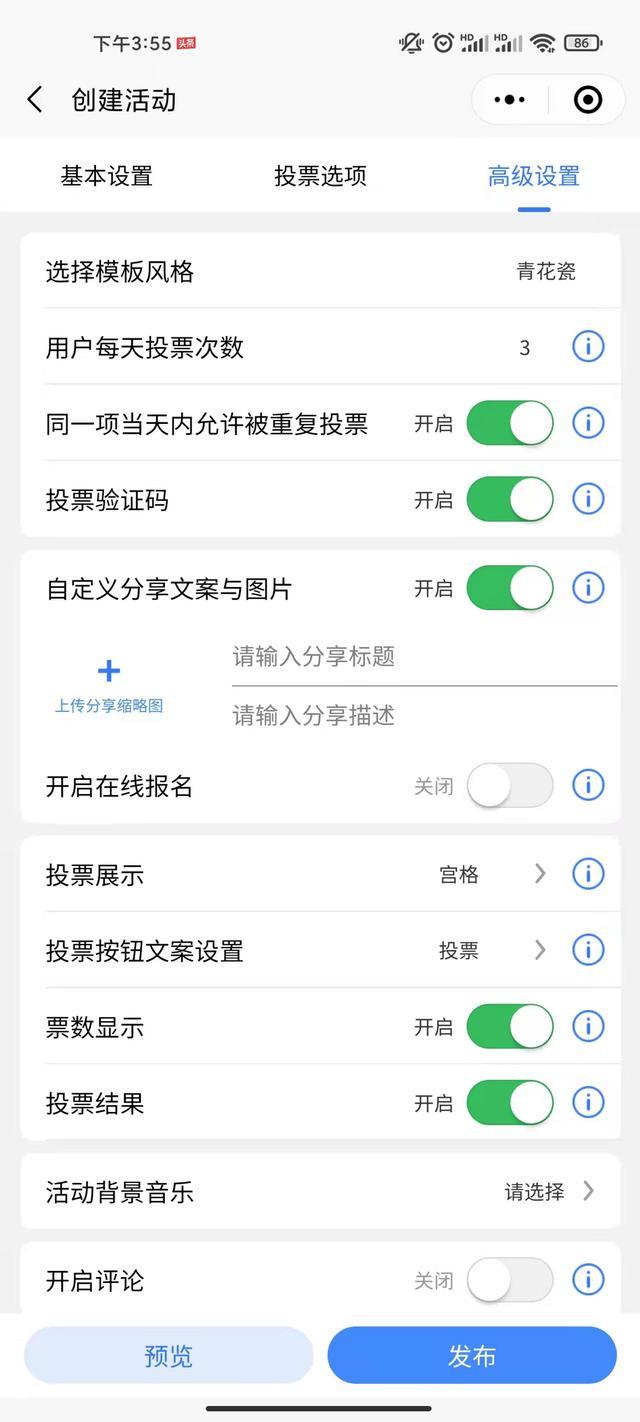Screen dimensions: 640x1422
Task: Disable the 投票验证码 switch
Action: point(509,499)
